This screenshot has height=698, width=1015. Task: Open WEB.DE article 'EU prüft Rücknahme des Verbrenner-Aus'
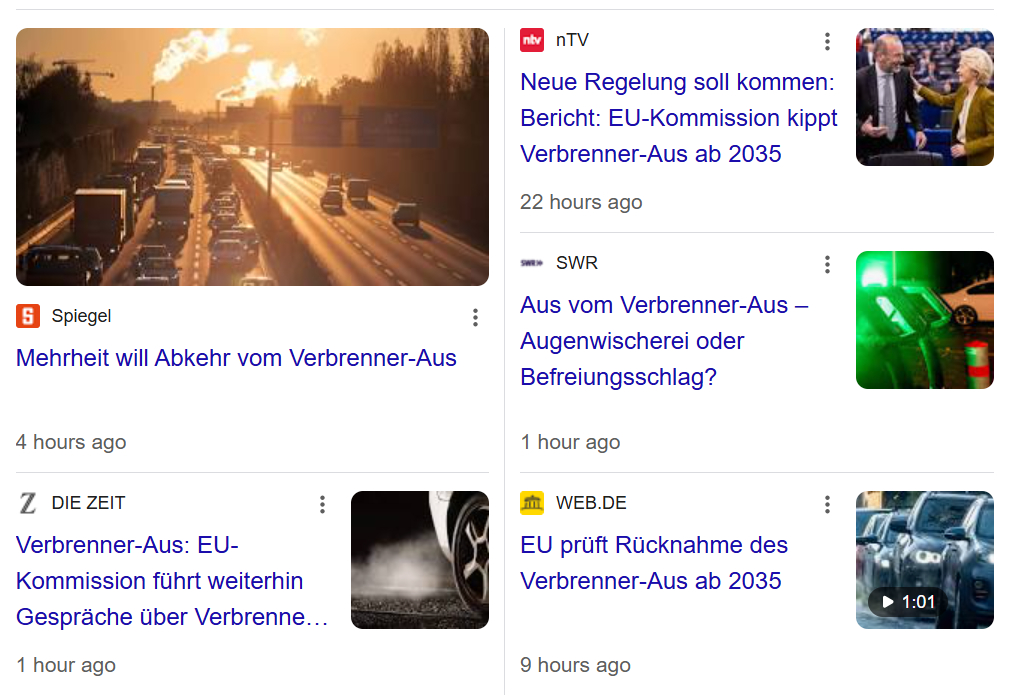coord(653,563)
